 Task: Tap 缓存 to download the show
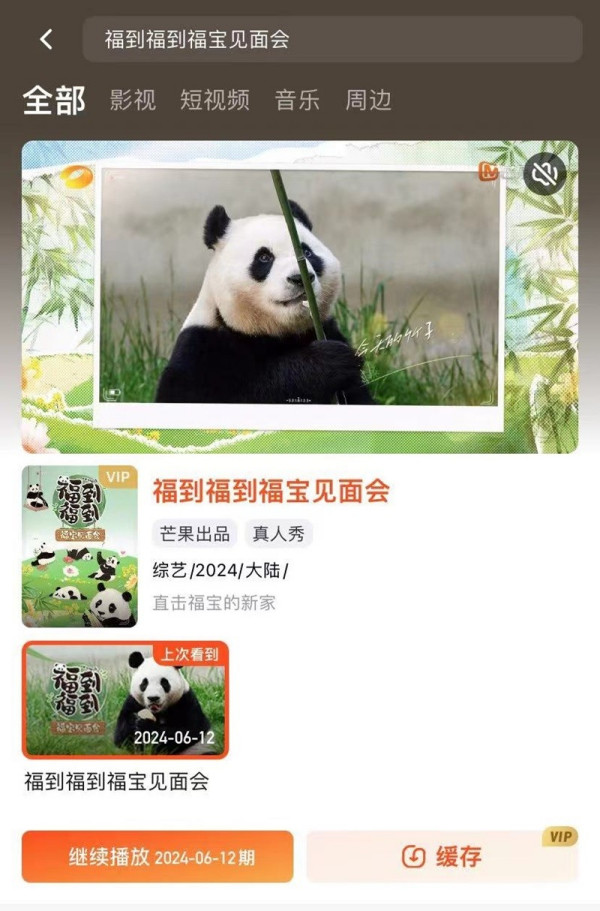(442, 857)
